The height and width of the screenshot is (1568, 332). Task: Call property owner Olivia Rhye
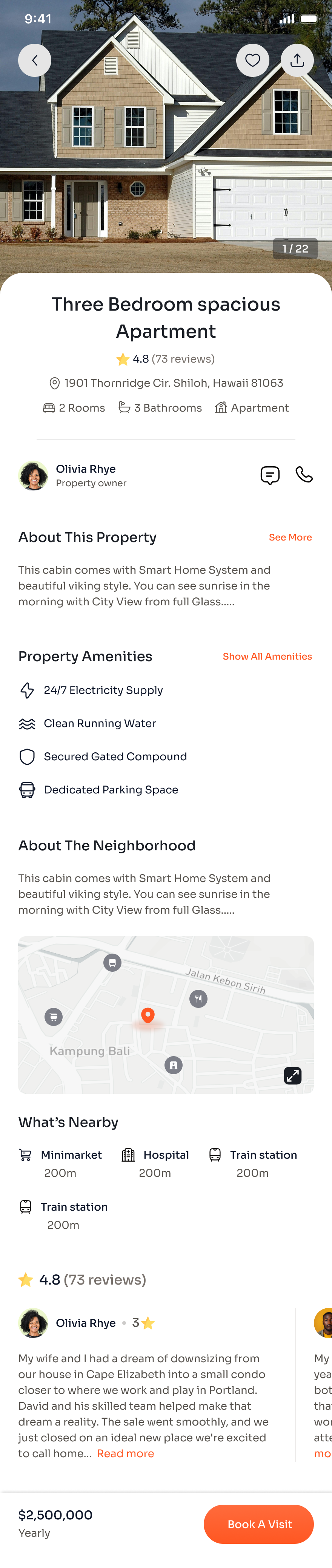(304, 475)
